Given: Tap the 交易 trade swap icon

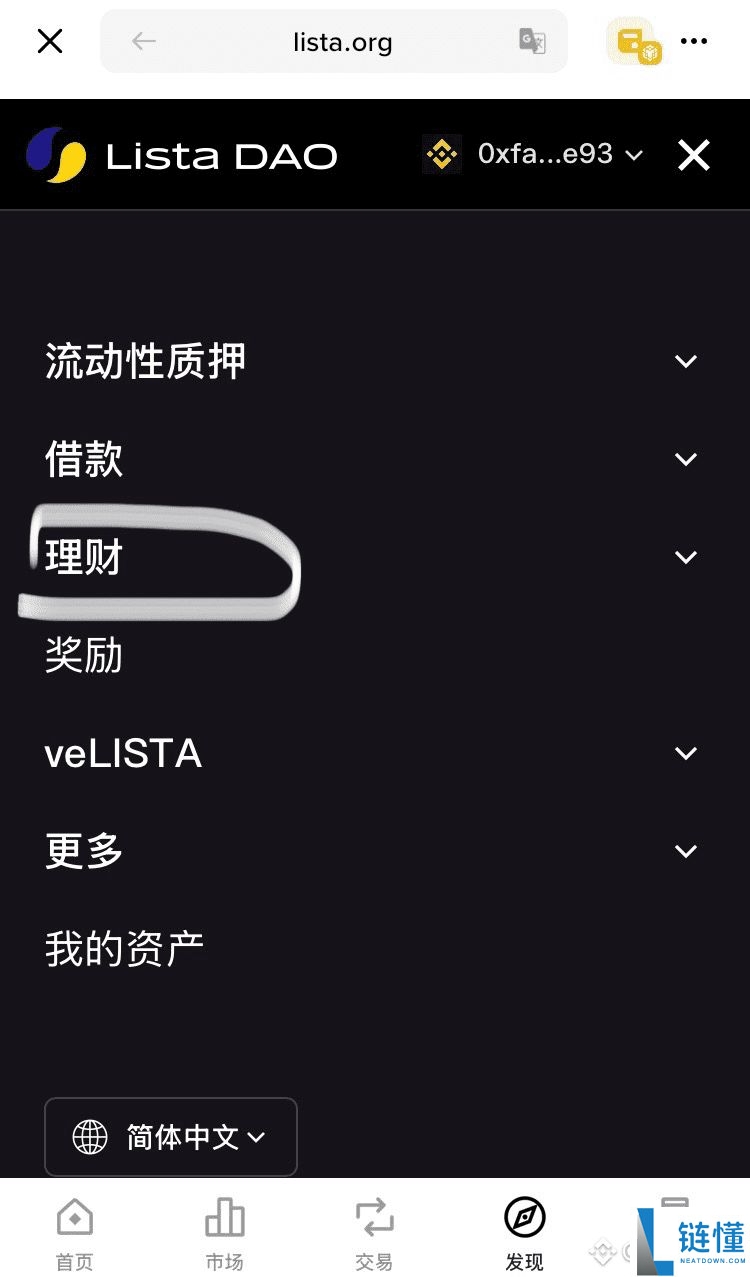Looking at the screenshot, I should tap(374, 1218).
